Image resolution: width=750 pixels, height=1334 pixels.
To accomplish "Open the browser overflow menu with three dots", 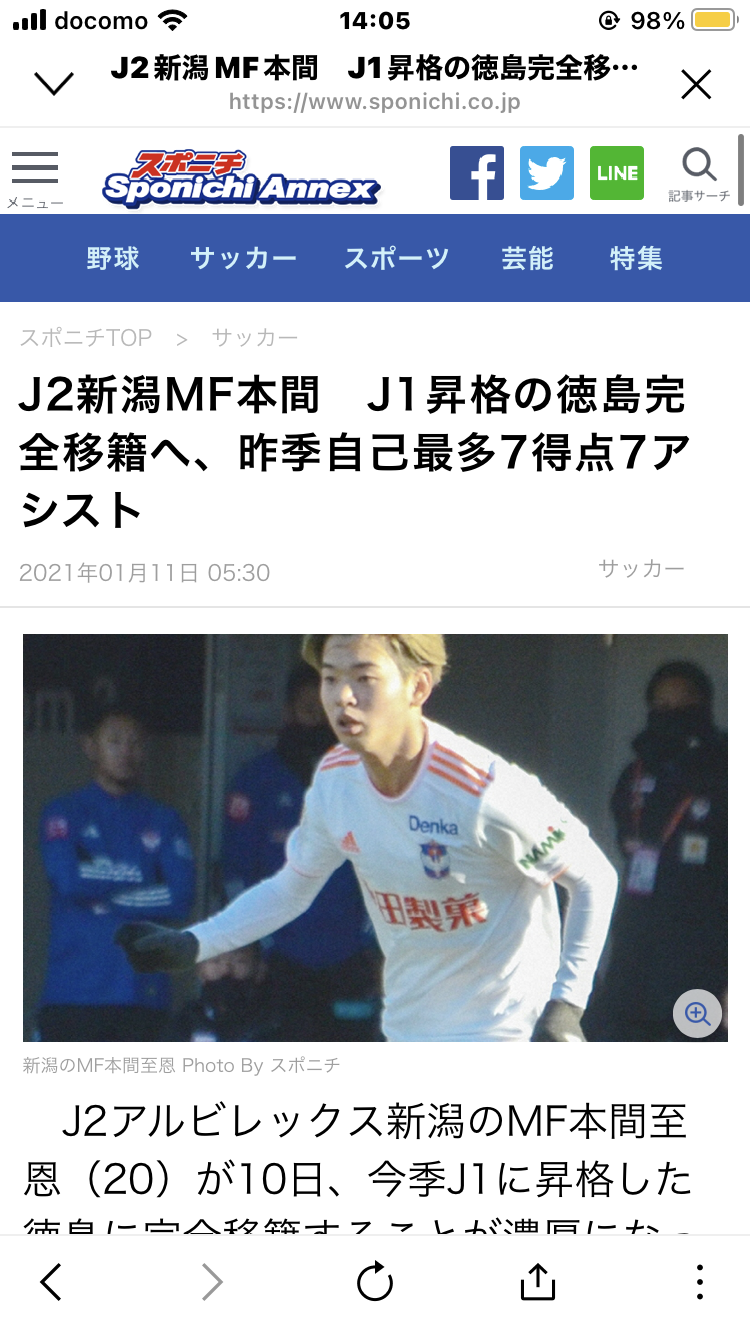I will pos(699,1282).
